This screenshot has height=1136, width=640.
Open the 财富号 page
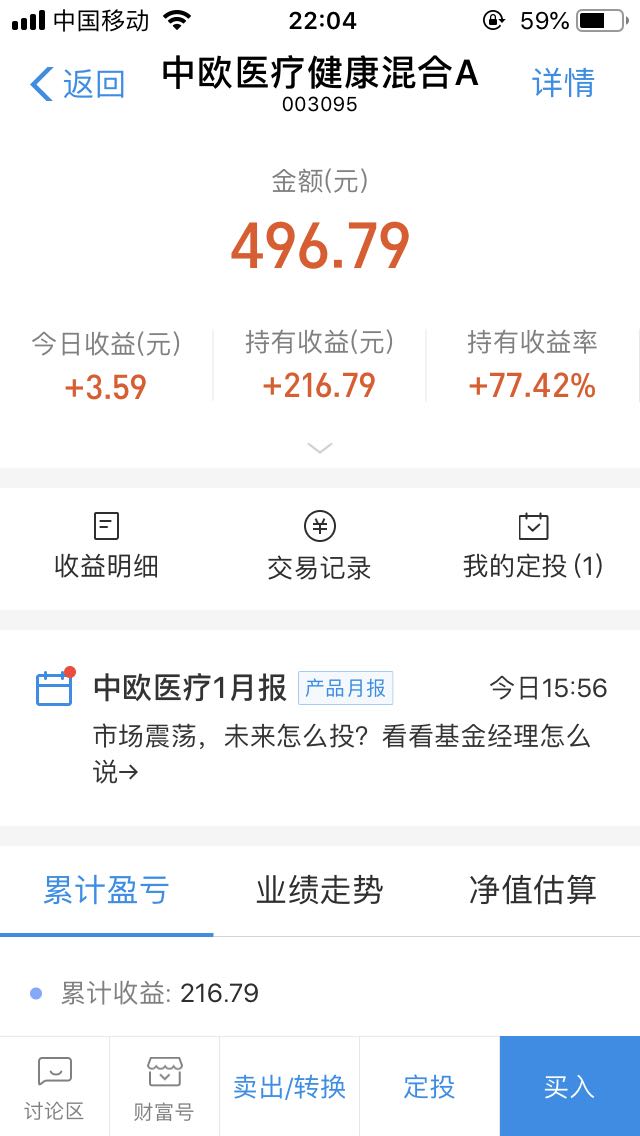click(x=164, y=1086)
